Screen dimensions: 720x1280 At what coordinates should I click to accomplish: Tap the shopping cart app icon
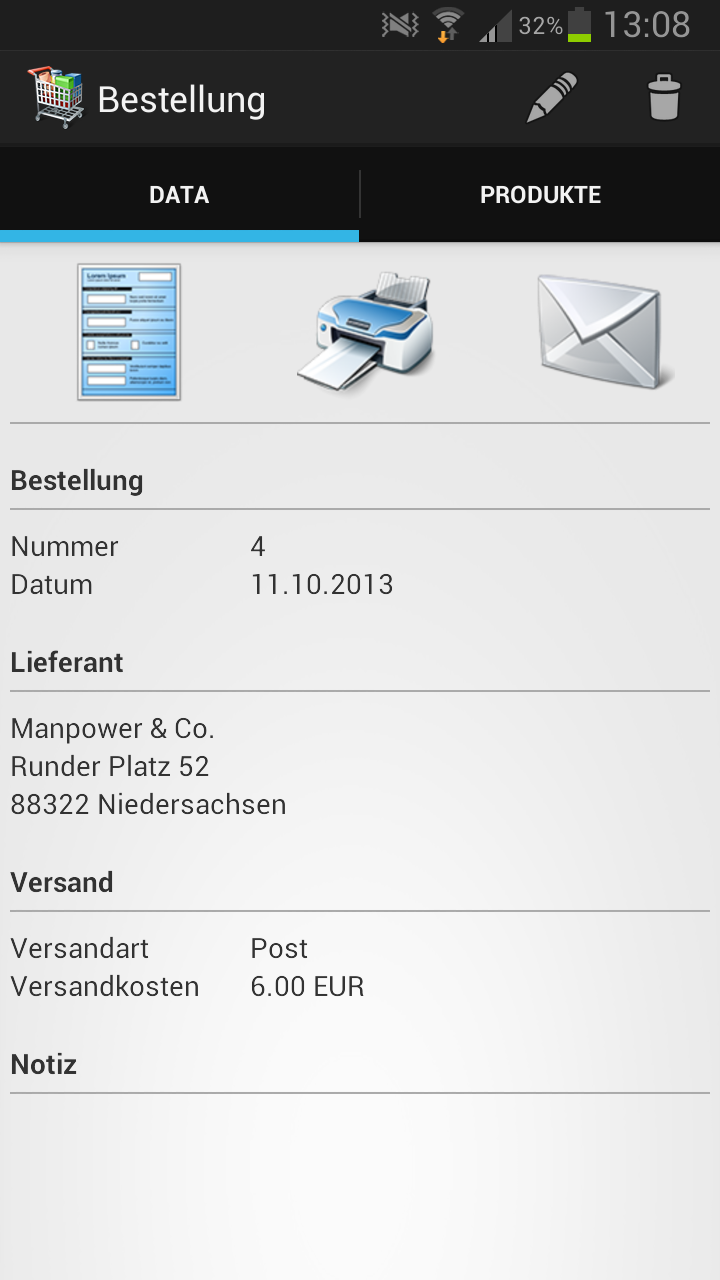(x=56, y=98)
